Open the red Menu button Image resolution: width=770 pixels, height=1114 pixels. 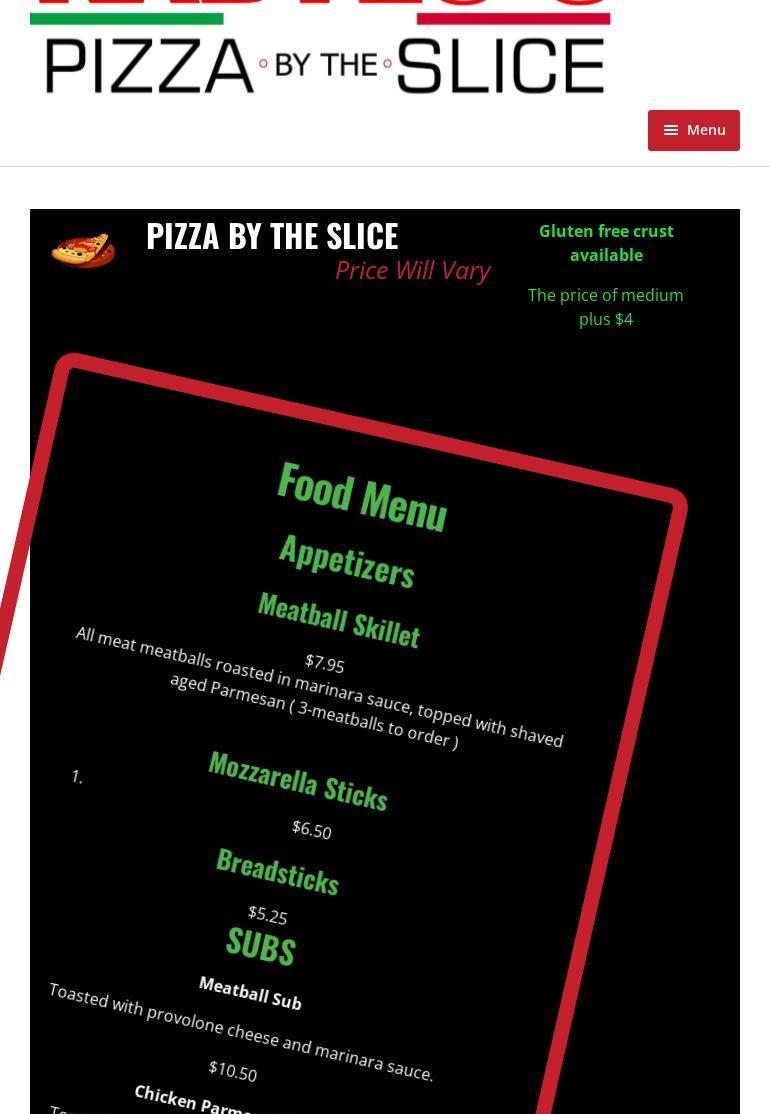[693, 130]
